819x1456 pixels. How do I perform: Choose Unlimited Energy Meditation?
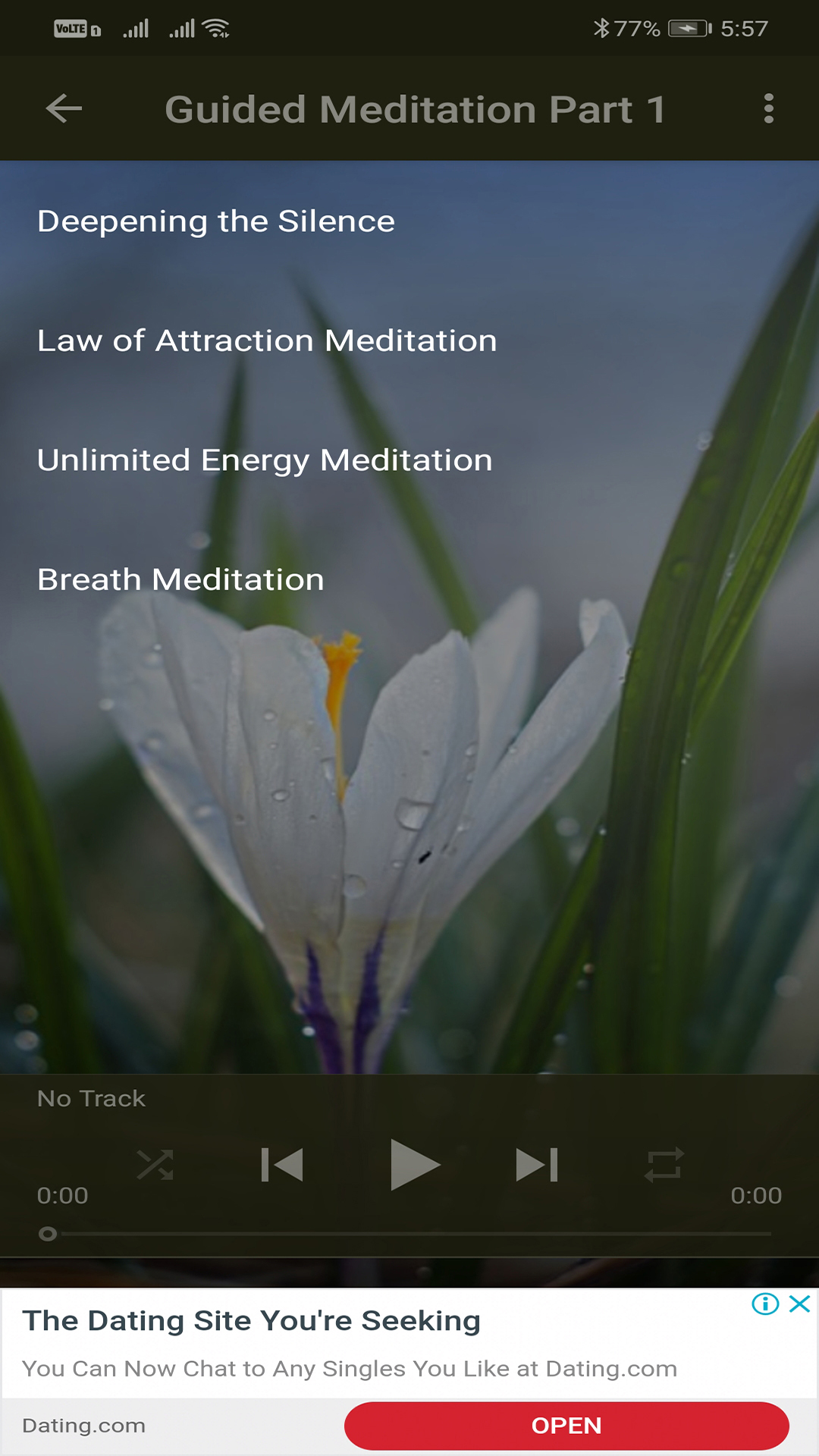click(265, 460)
